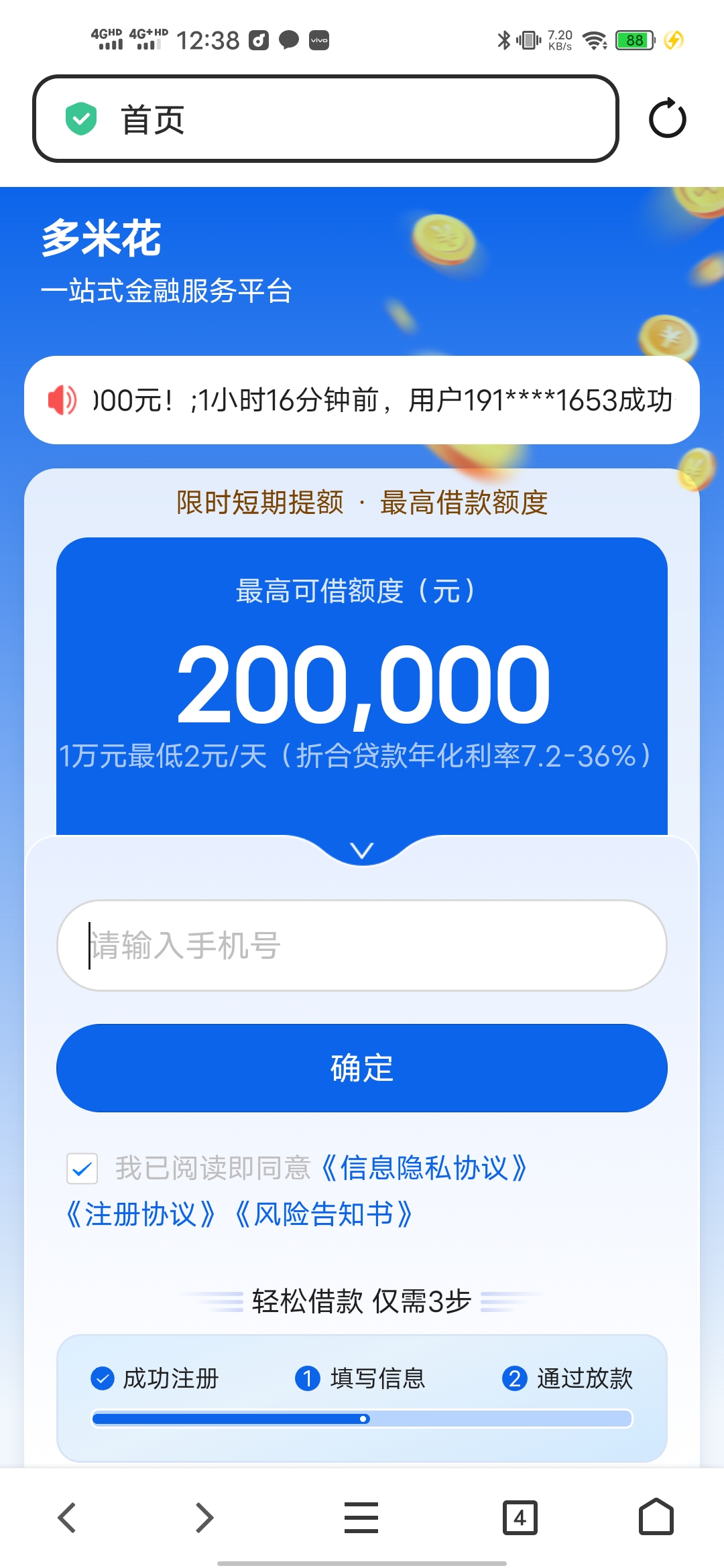Open the tab switcher showing 4 tabs
Viewport: 724px width, 1568px height.
point(520,1518)
